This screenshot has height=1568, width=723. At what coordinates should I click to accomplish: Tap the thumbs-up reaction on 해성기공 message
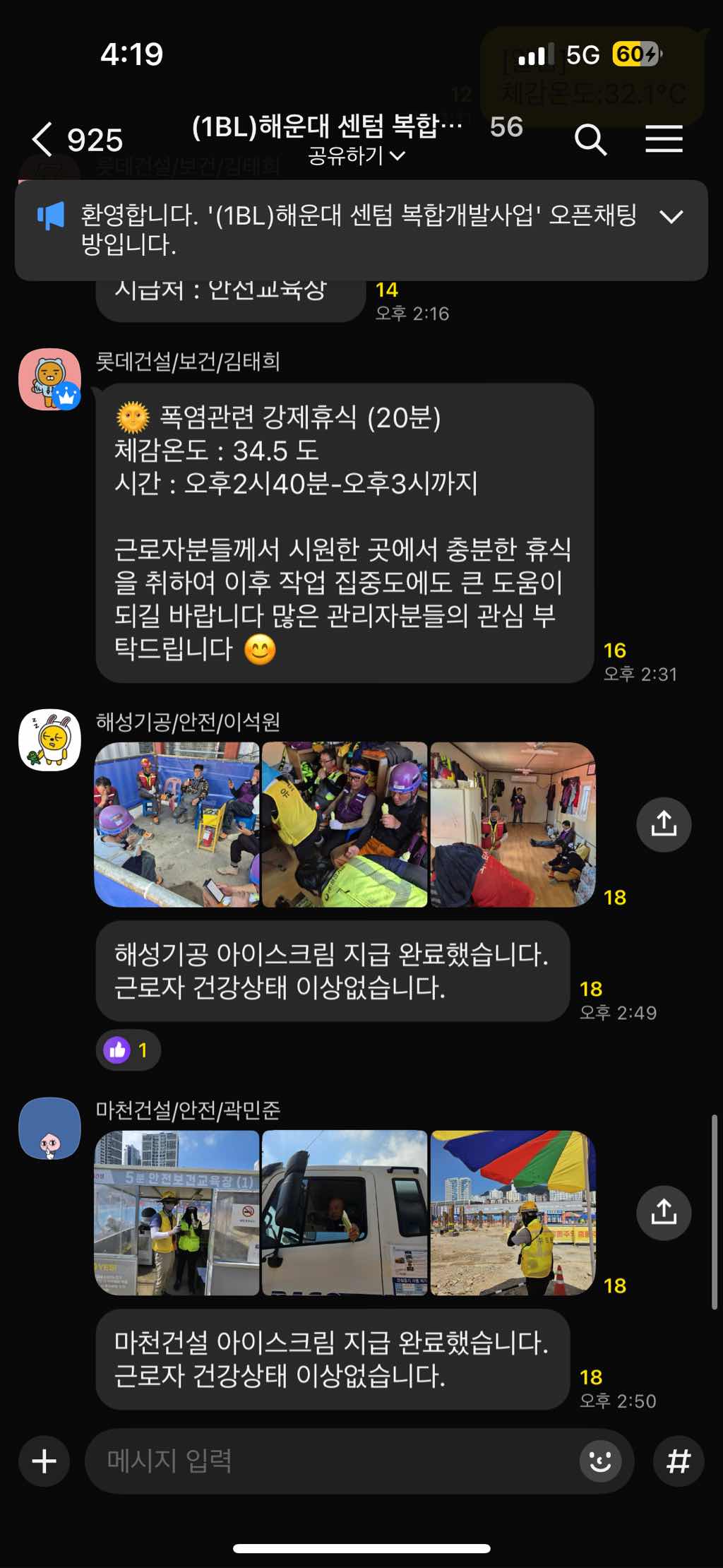pos(128,1050)
